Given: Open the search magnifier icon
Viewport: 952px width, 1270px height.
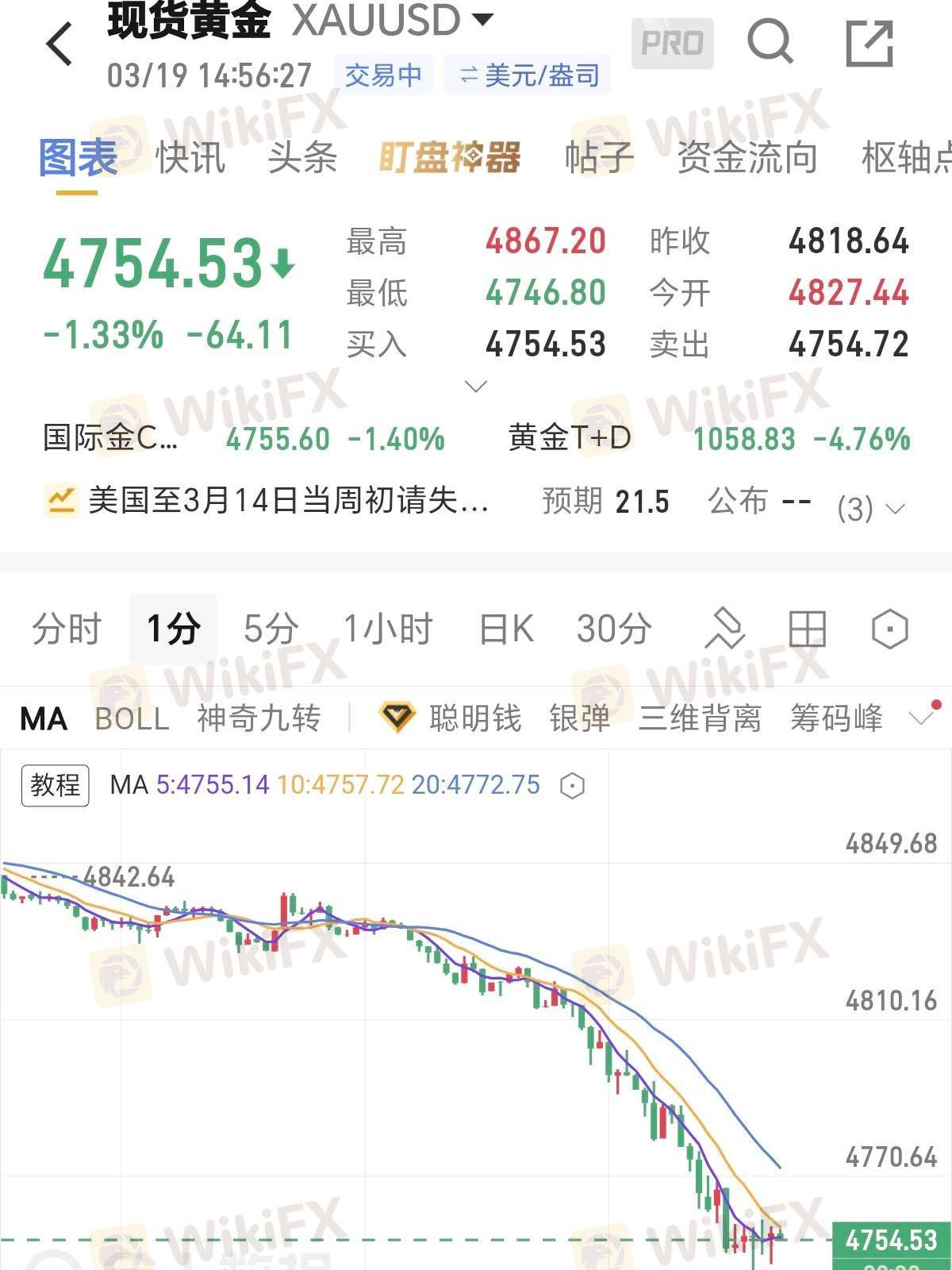Looking at the screenshot, I should pyautogui.click(x=770, y=41).
